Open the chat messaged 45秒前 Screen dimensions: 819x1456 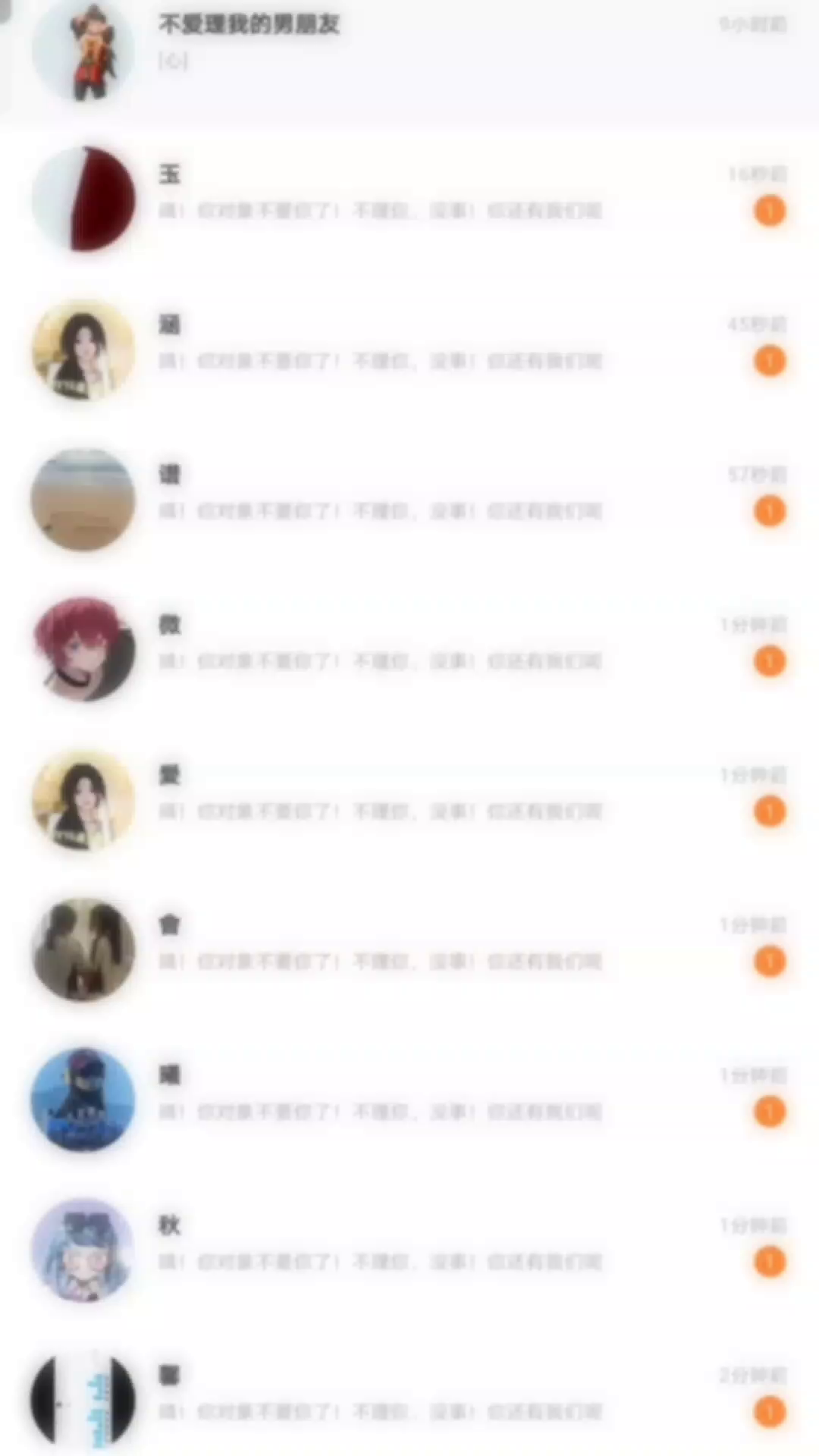[x=409, y=346]
